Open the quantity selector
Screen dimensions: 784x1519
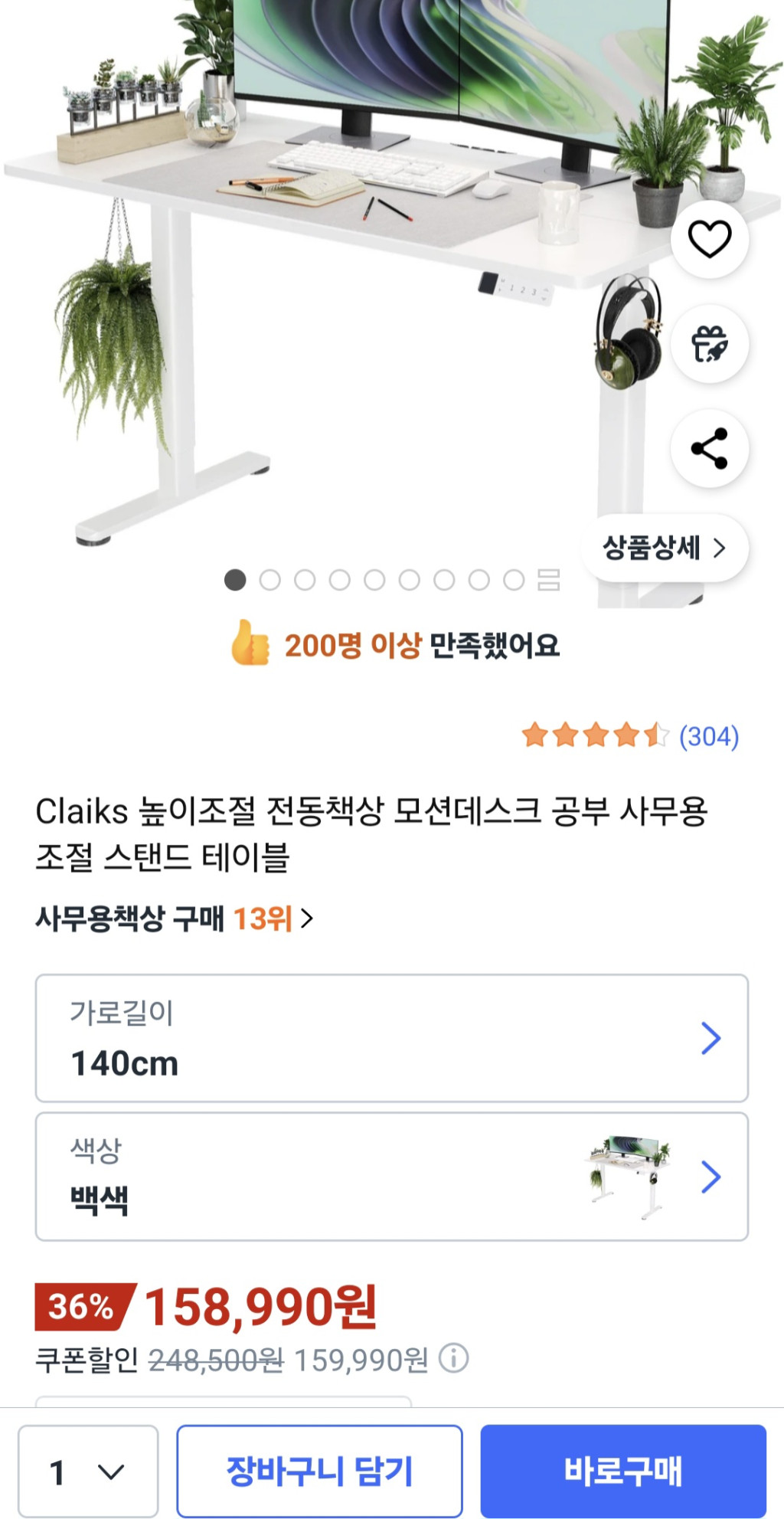pos(88,1472)
